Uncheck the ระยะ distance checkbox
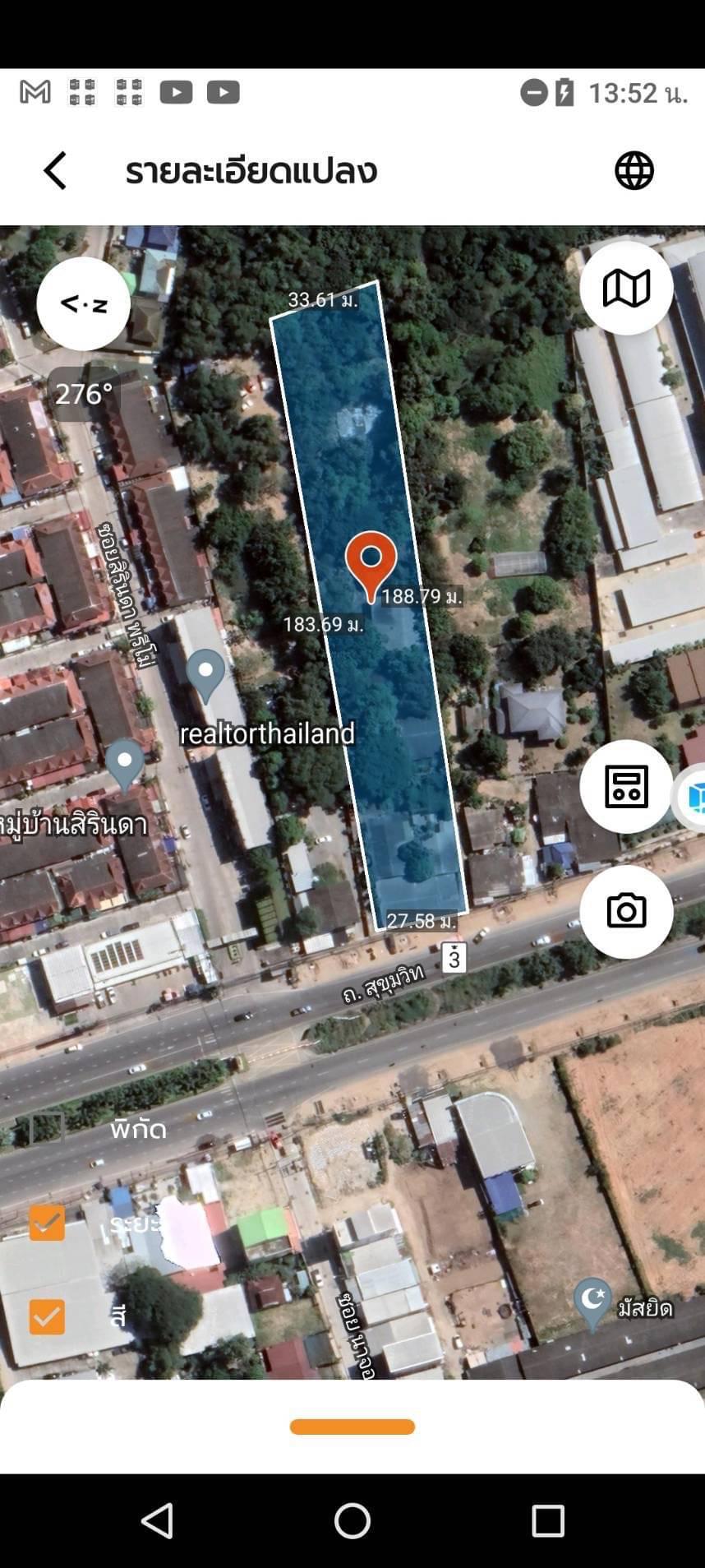This screenshot has width=705, height=1568. pyautogui.click(x=47, y=1223)
